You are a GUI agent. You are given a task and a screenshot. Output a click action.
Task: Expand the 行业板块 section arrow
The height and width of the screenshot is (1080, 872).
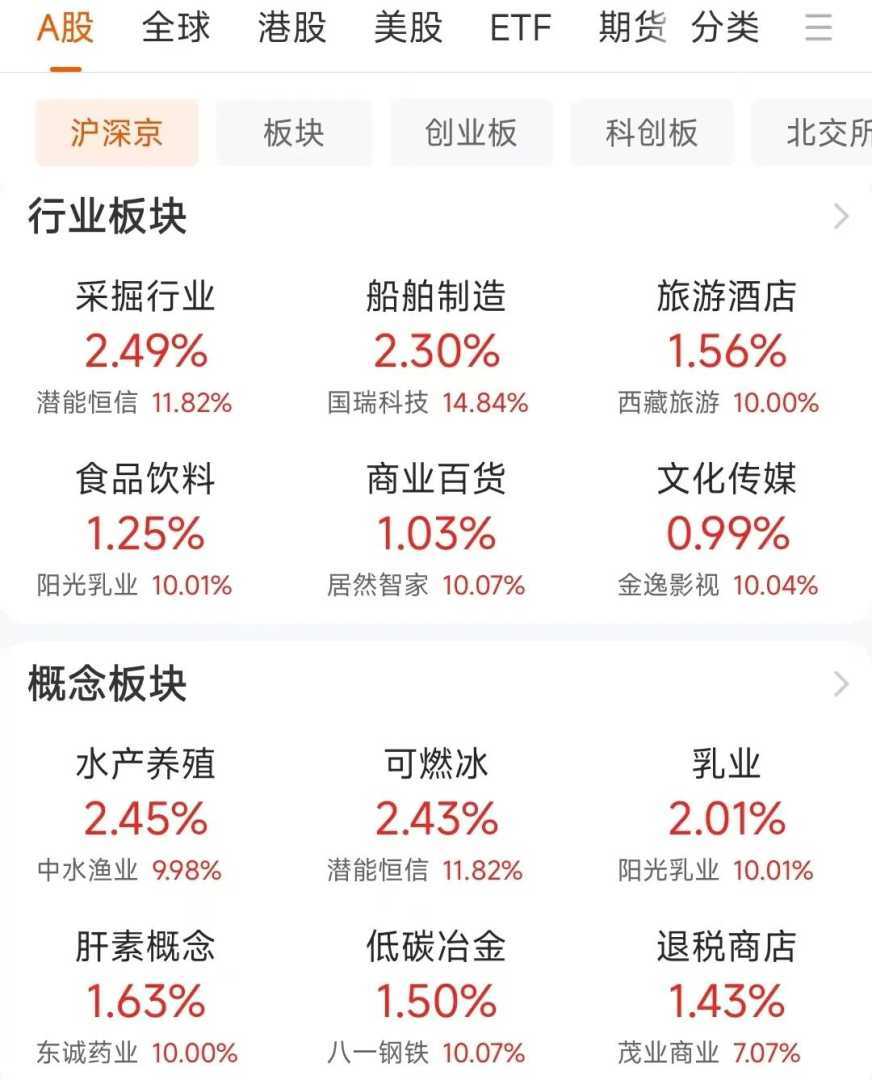click(x=841, y=216)
